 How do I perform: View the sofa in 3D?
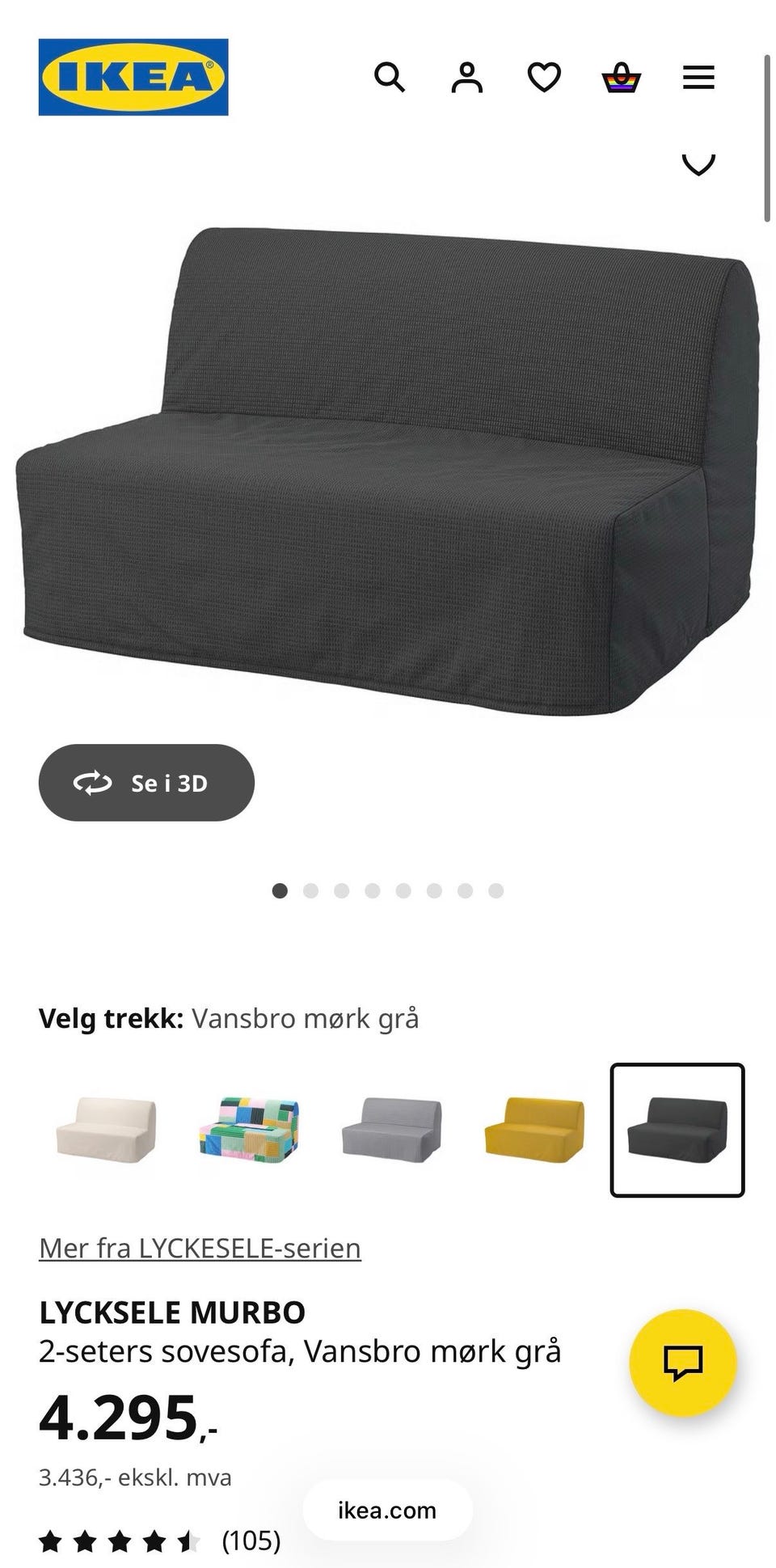click(x=146, y=783)
